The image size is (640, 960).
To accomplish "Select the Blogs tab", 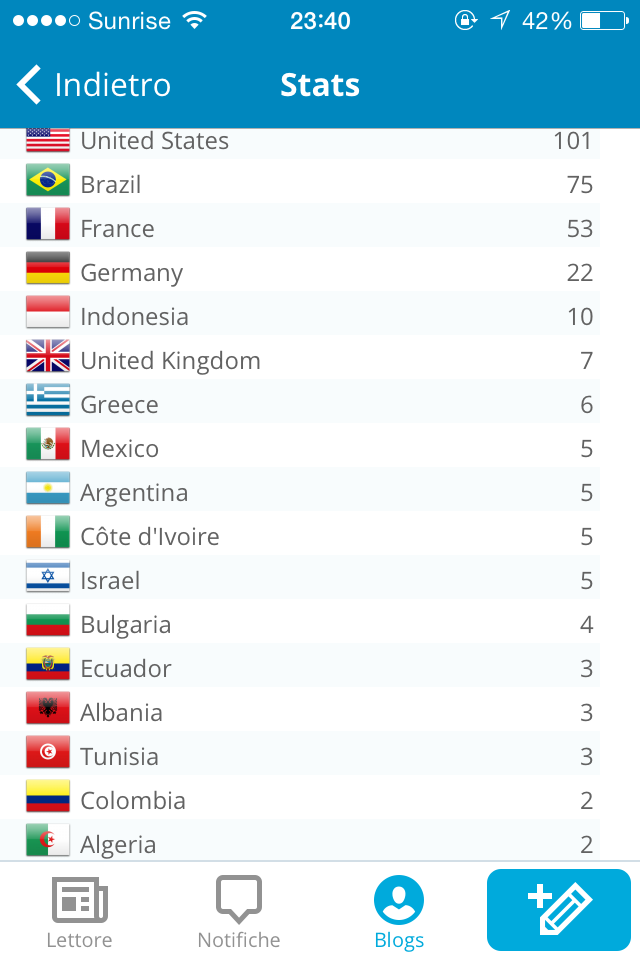I will click(399, 911).
